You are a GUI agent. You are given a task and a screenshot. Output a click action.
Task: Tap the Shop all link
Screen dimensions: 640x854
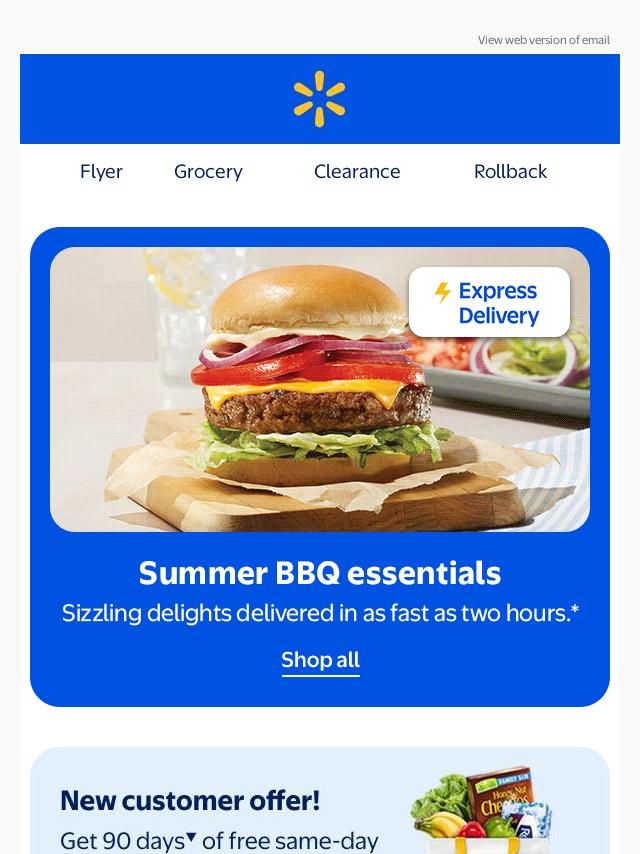[x=320, y=660]
